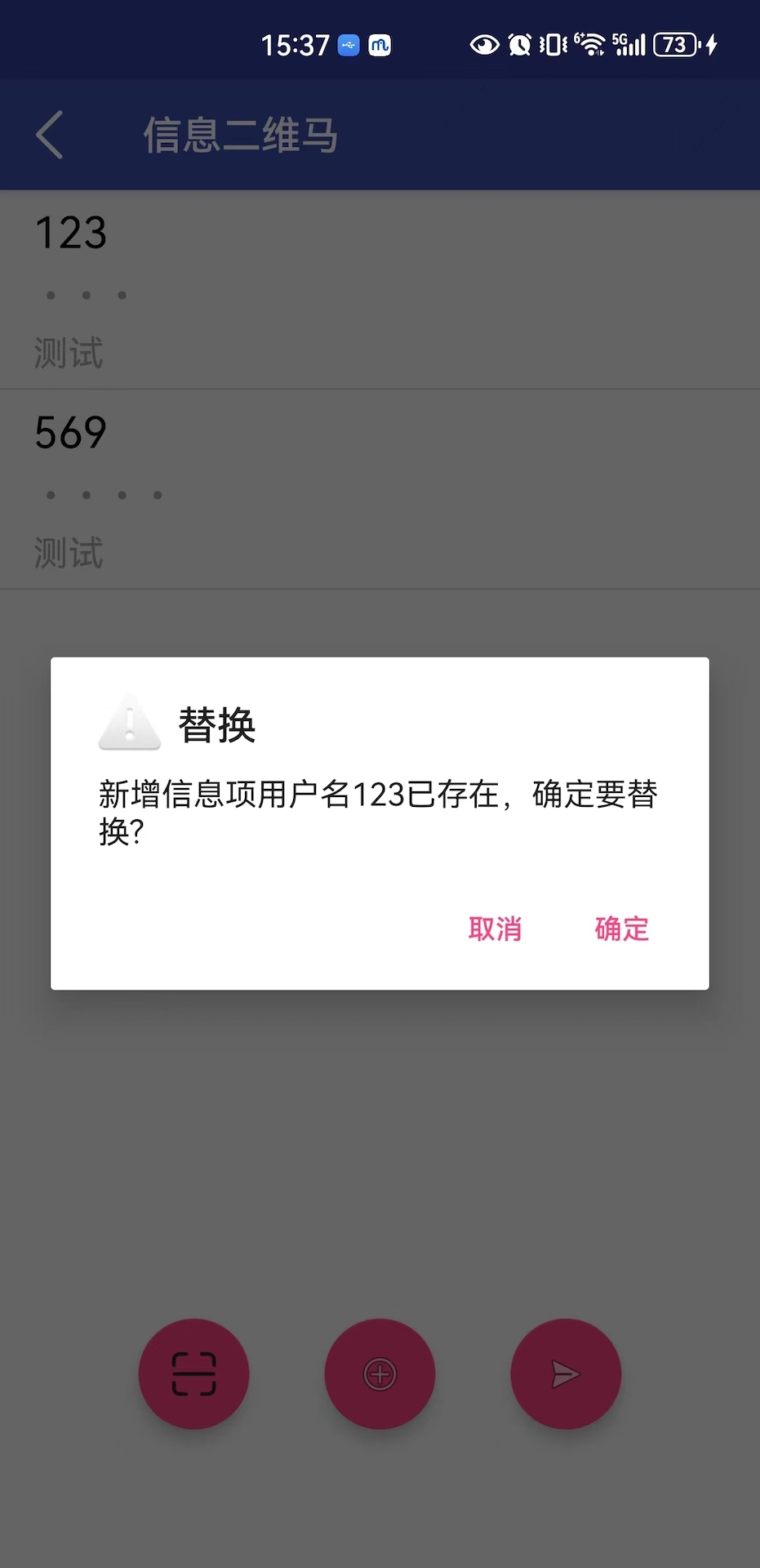Tap the send/share button

click(x=565, y=1374)
